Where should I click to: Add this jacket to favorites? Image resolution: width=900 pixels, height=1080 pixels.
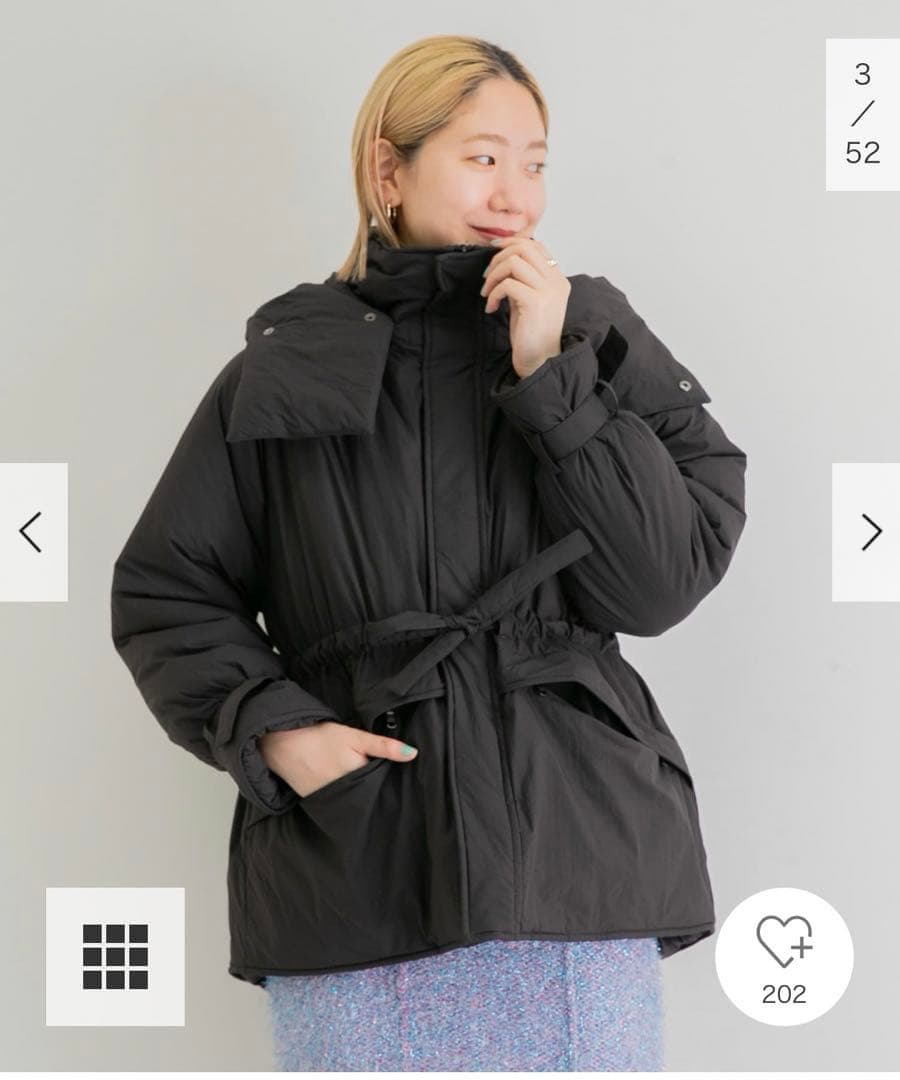click(x=784, y=954)
